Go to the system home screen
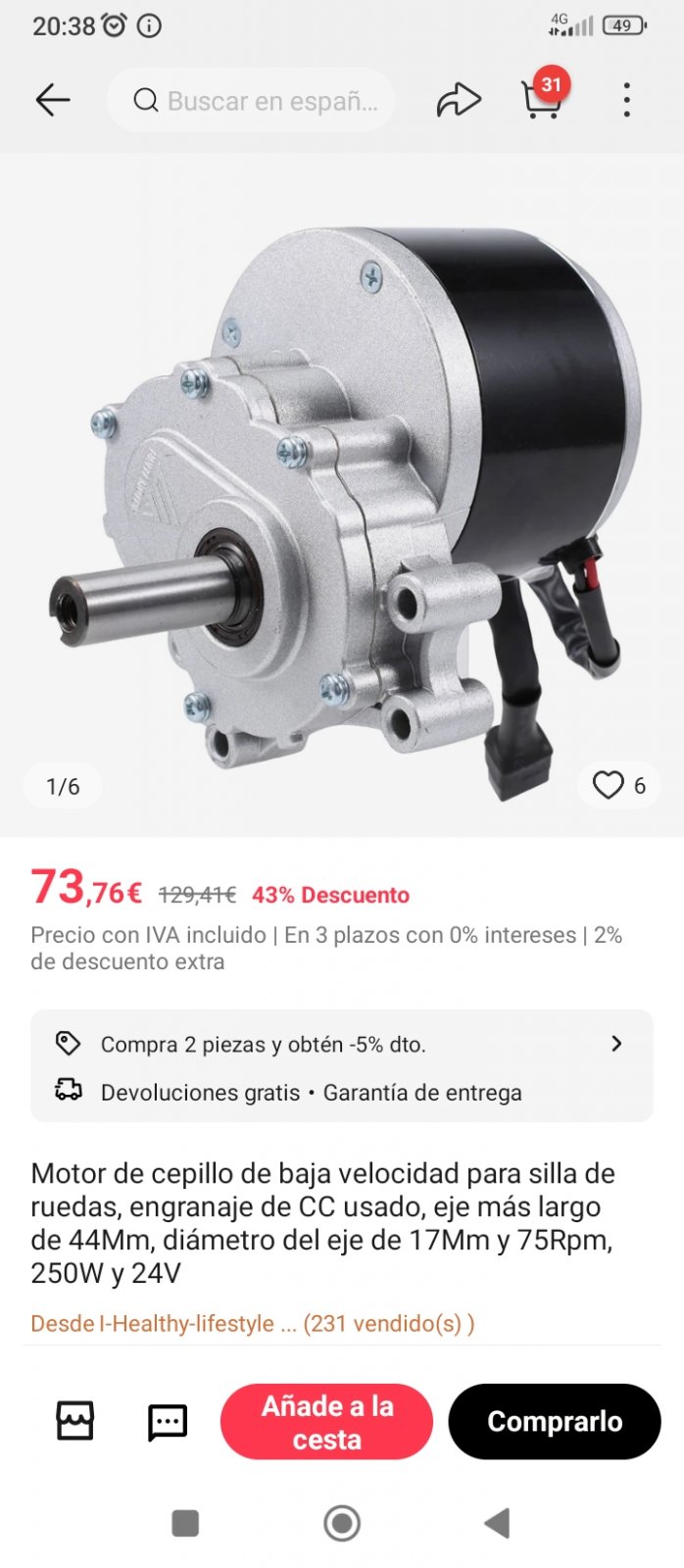684x1568 pixels. pos(342,1523)
